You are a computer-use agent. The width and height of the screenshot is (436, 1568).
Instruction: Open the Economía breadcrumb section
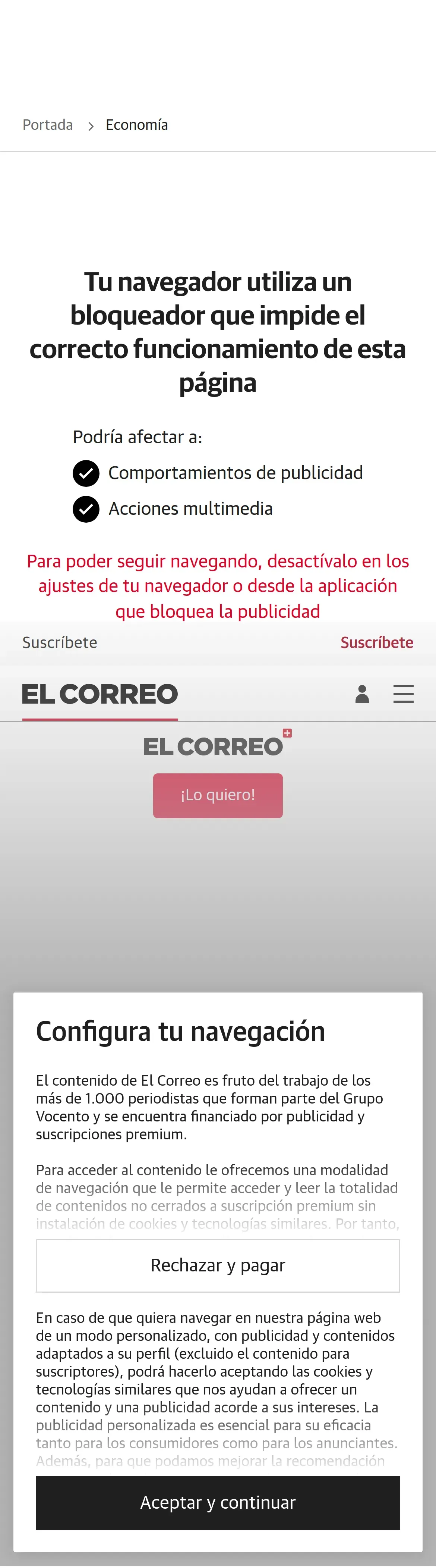137,125
